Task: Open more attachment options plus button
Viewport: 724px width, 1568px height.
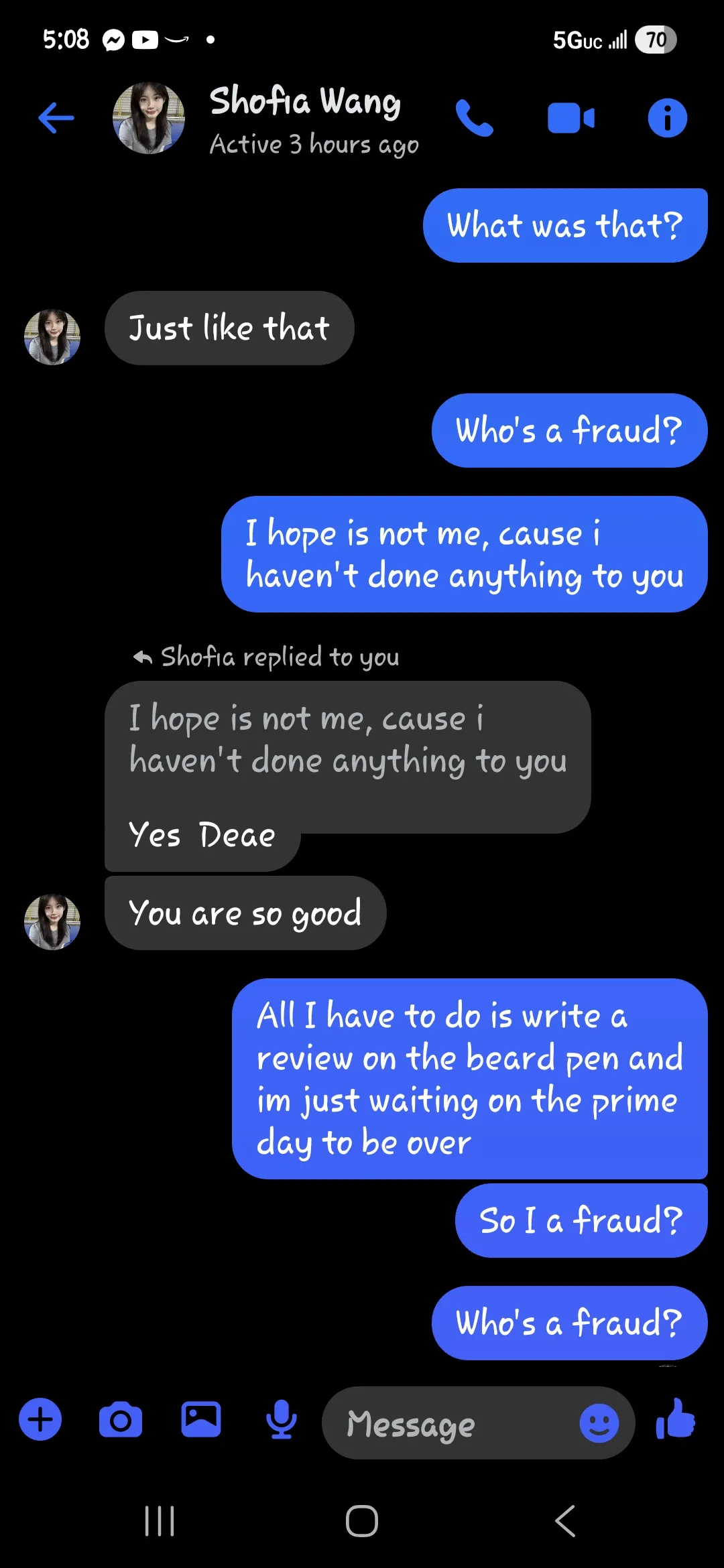Action: tap(40, 1419)
